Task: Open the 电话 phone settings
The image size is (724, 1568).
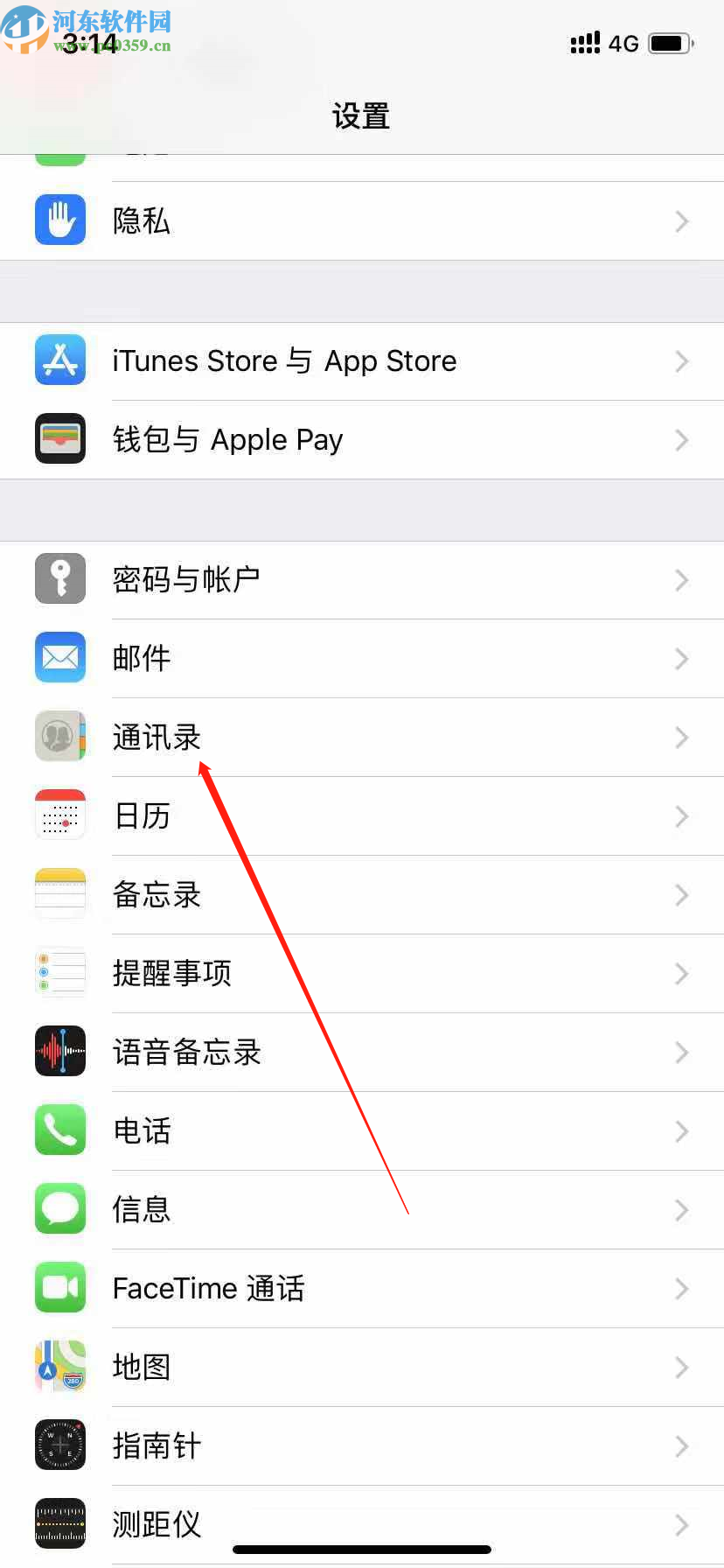Action: pyautogui.click(x=362, y=1131)
